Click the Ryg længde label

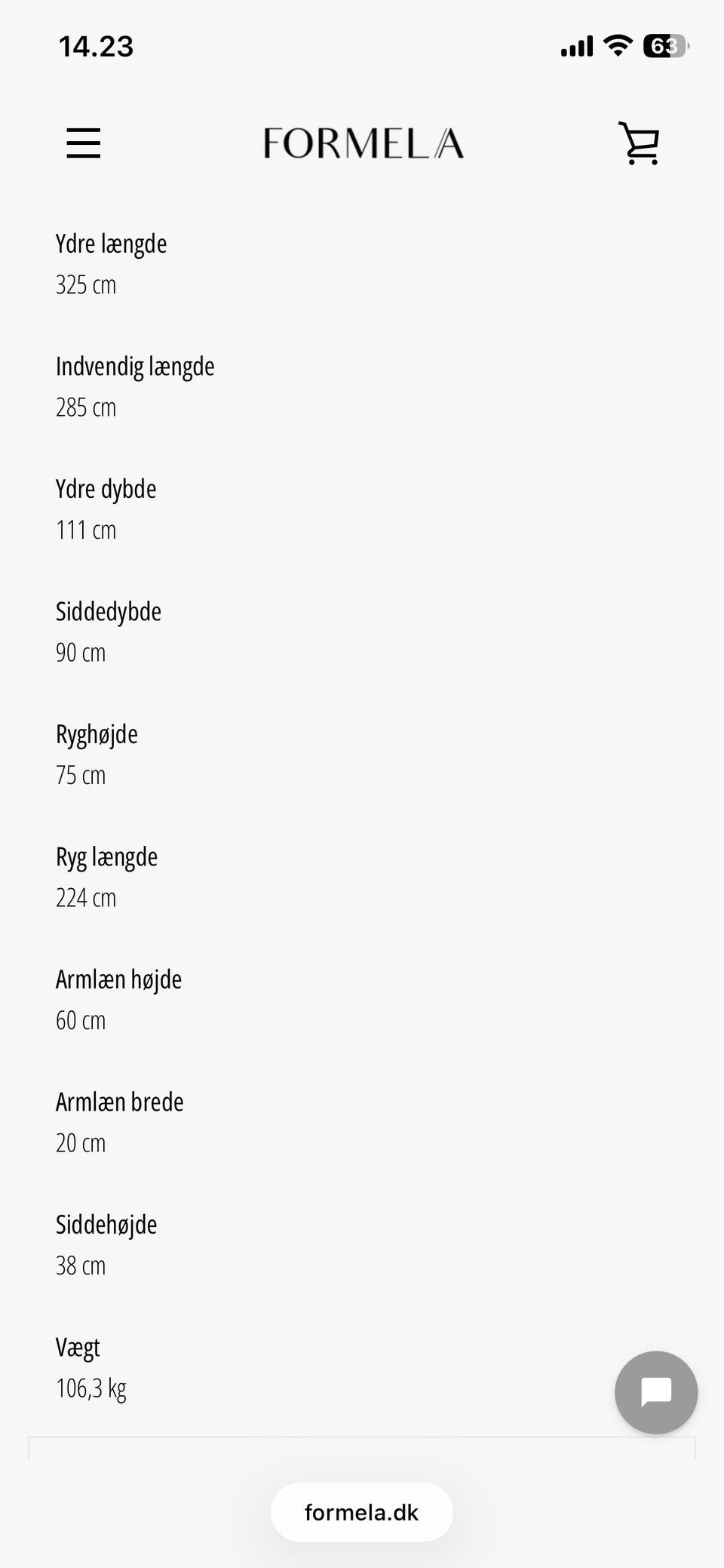click(106, 856)
